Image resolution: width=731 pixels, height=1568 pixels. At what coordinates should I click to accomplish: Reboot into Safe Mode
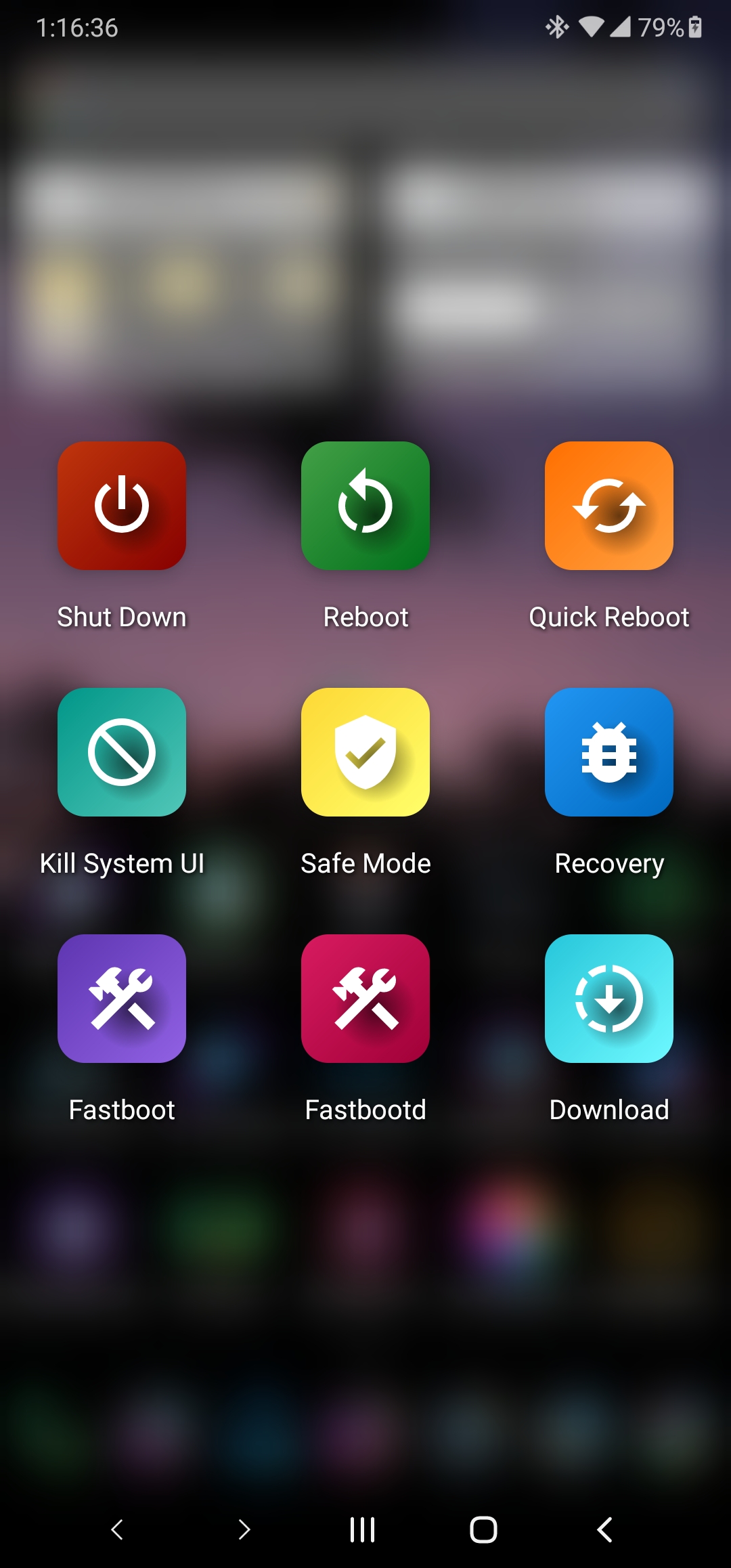pos(365,752)
